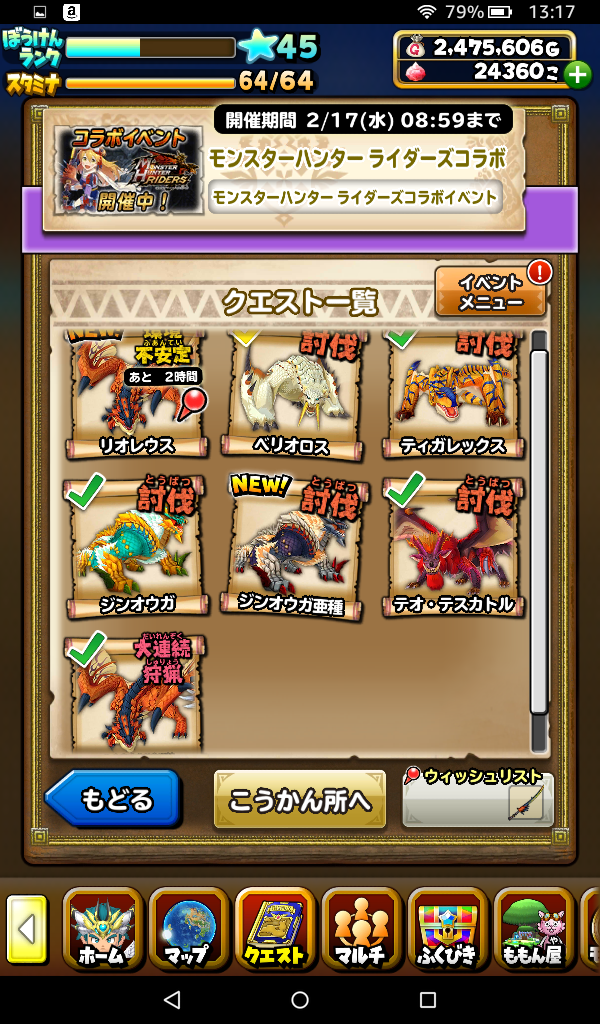The width and height of the screenshot is (600, 1024).
Task: Open the ふくびき lottery tab
Action: coord(447,929)
